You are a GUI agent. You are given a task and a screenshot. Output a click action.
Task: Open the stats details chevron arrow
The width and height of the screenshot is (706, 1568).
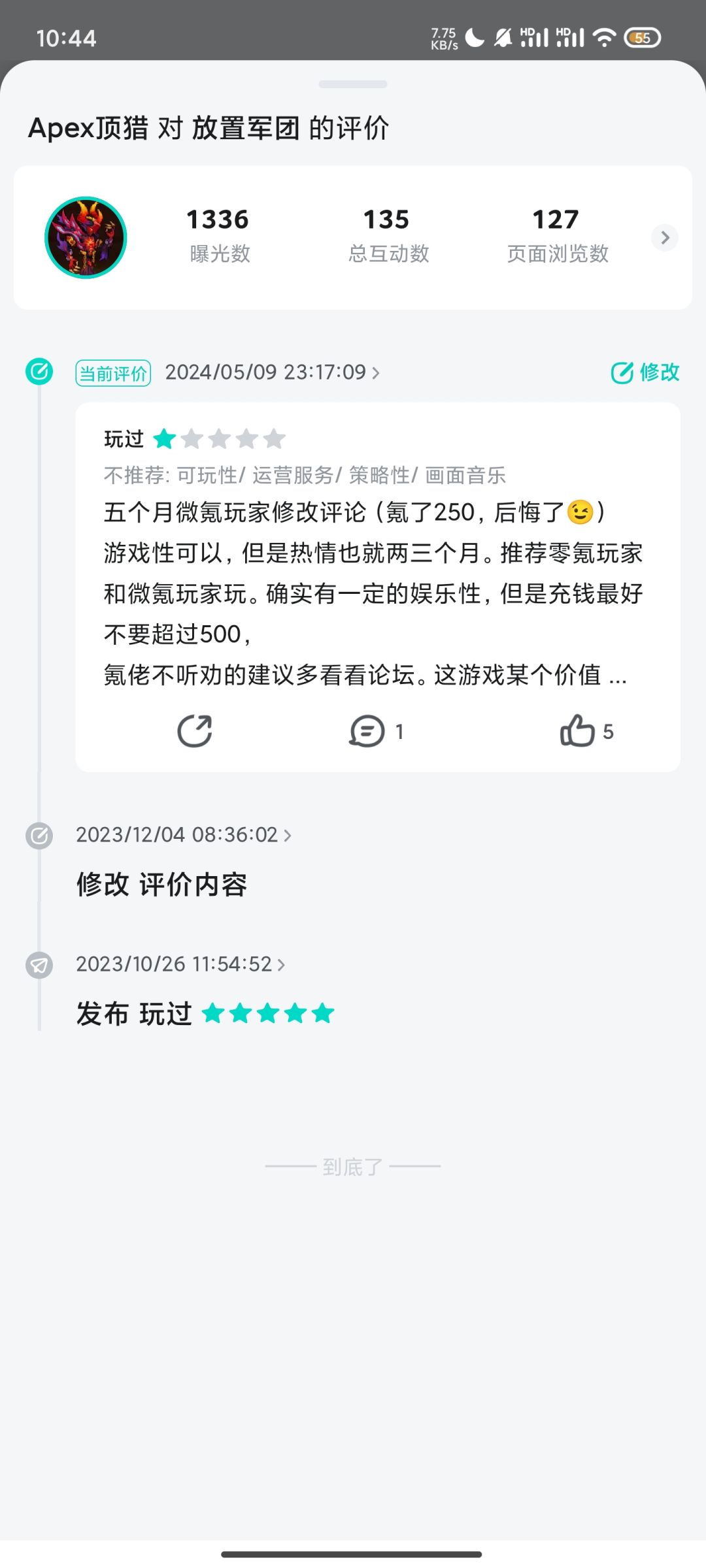click(664, 237)
